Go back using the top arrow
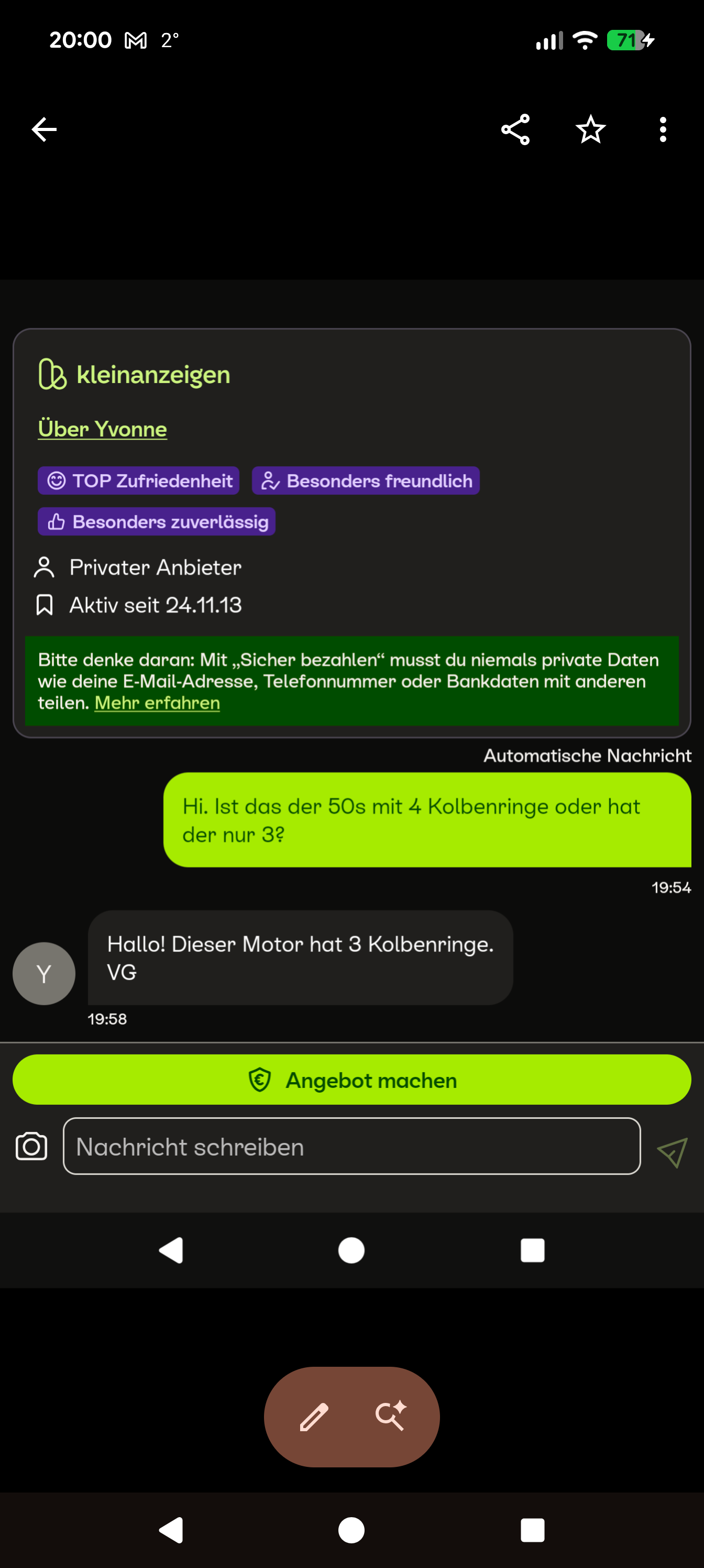Image resolution: width=704 pixels, height=1568 pixels. (44, 129)
